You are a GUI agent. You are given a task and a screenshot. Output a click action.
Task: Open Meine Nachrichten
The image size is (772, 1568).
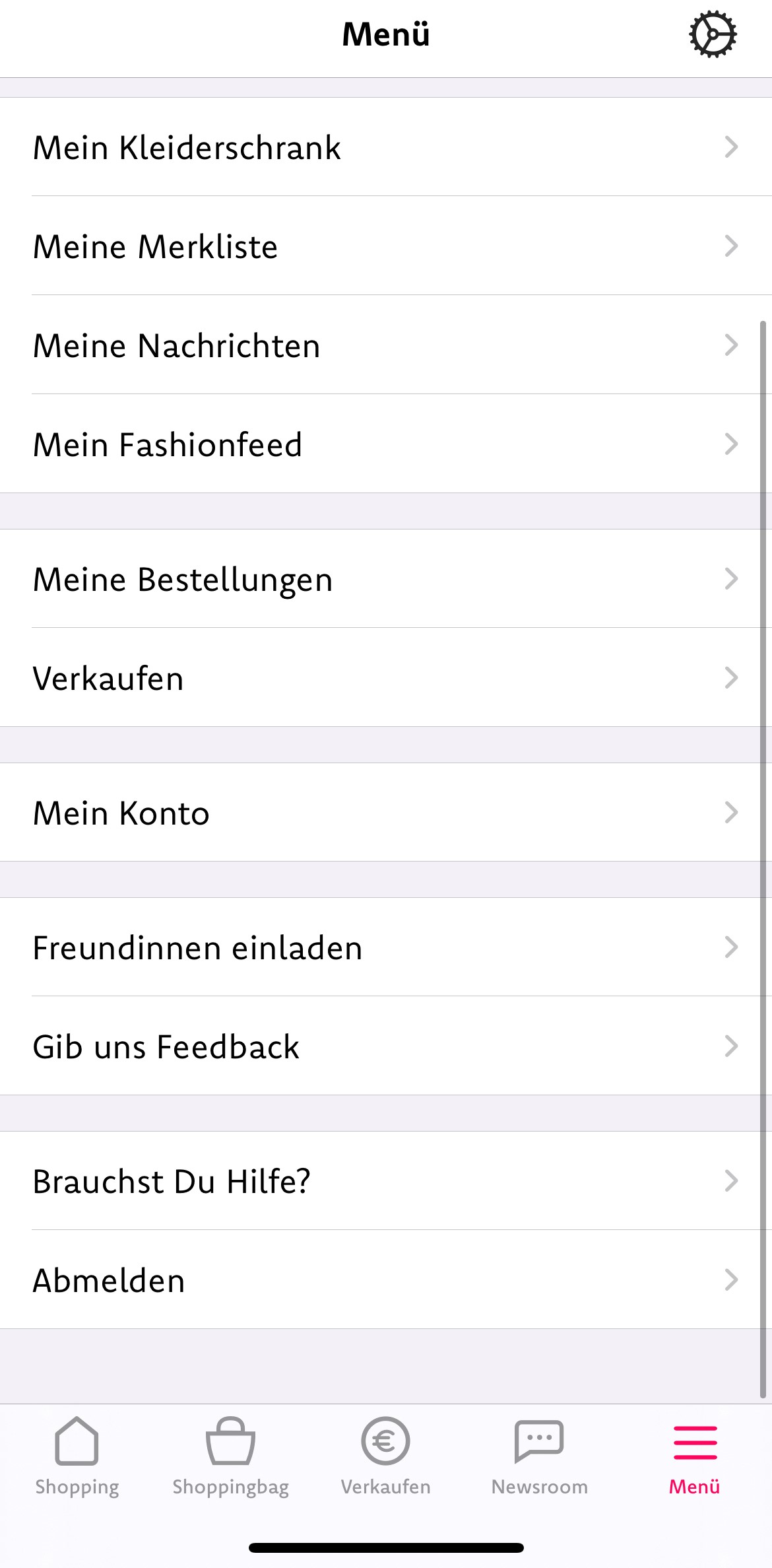[386, 345]
